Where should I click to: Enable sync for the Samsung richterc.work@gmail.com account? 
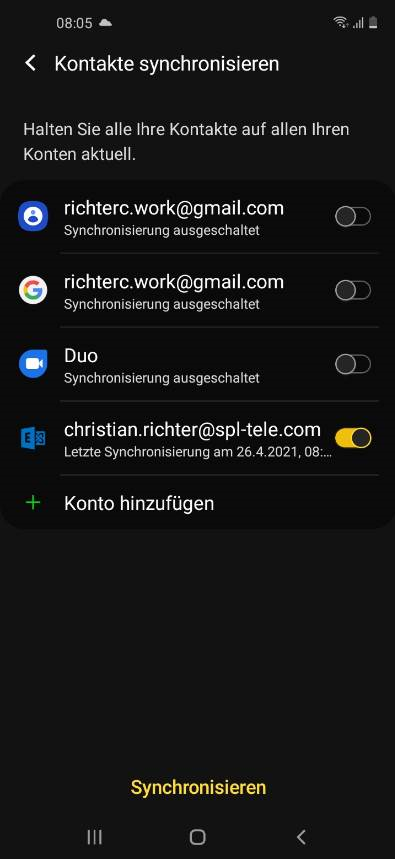[x=353, y=217]
